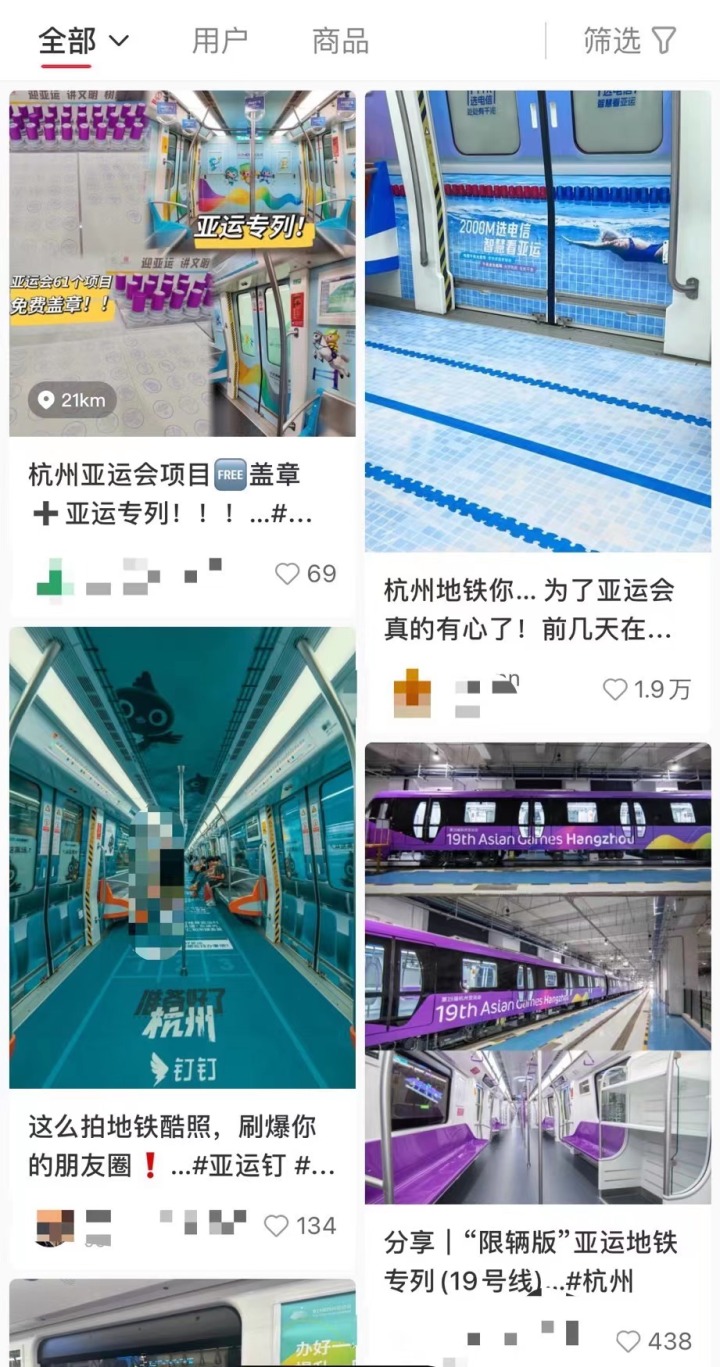Screen dimensions: 720x1367
Task: Open the 这么拍地铁酷照 post
Action: 182,858
